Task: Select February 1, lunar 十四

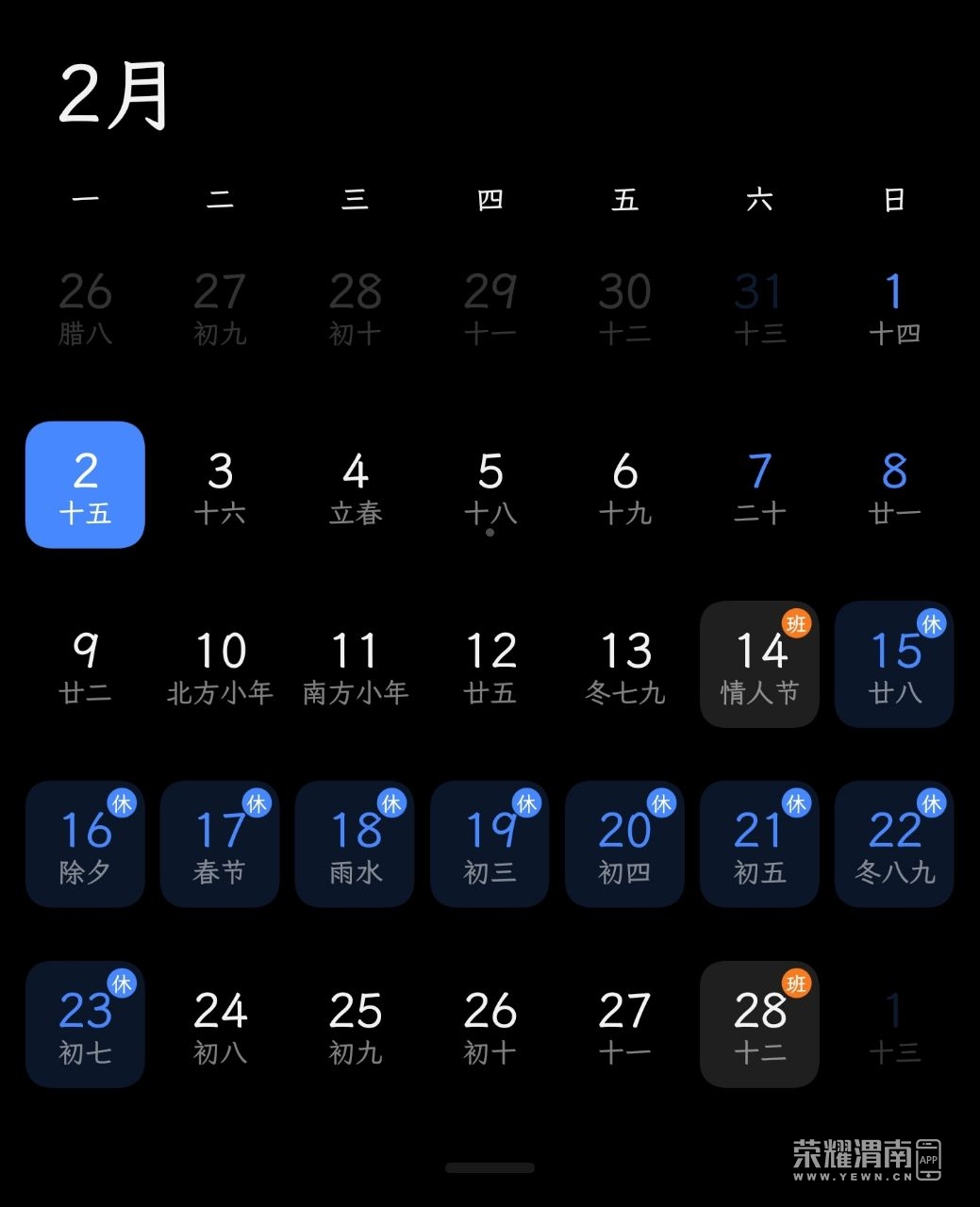Action: [x=894, y=306]
